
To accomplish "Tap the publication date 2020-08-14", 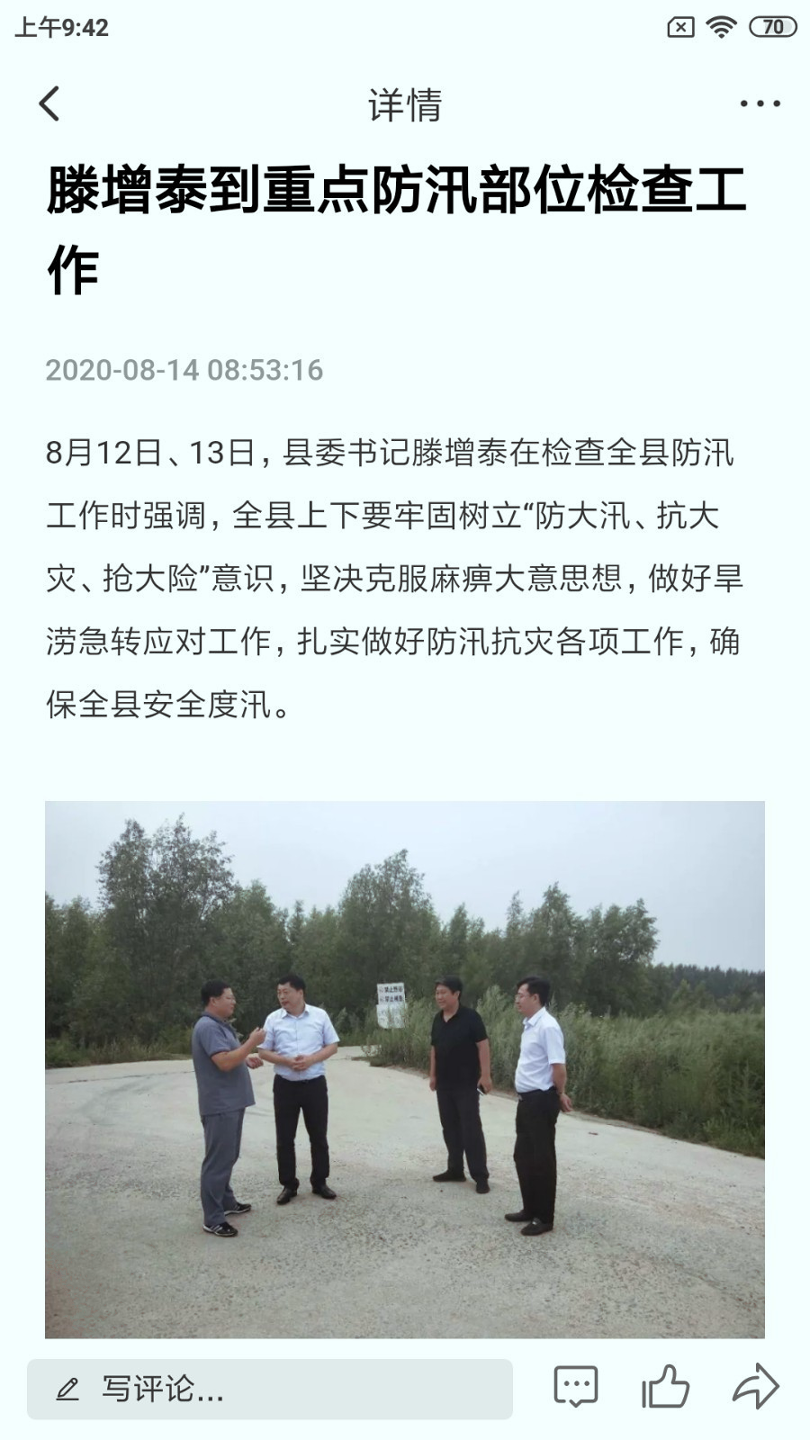I will click(184, 370).
